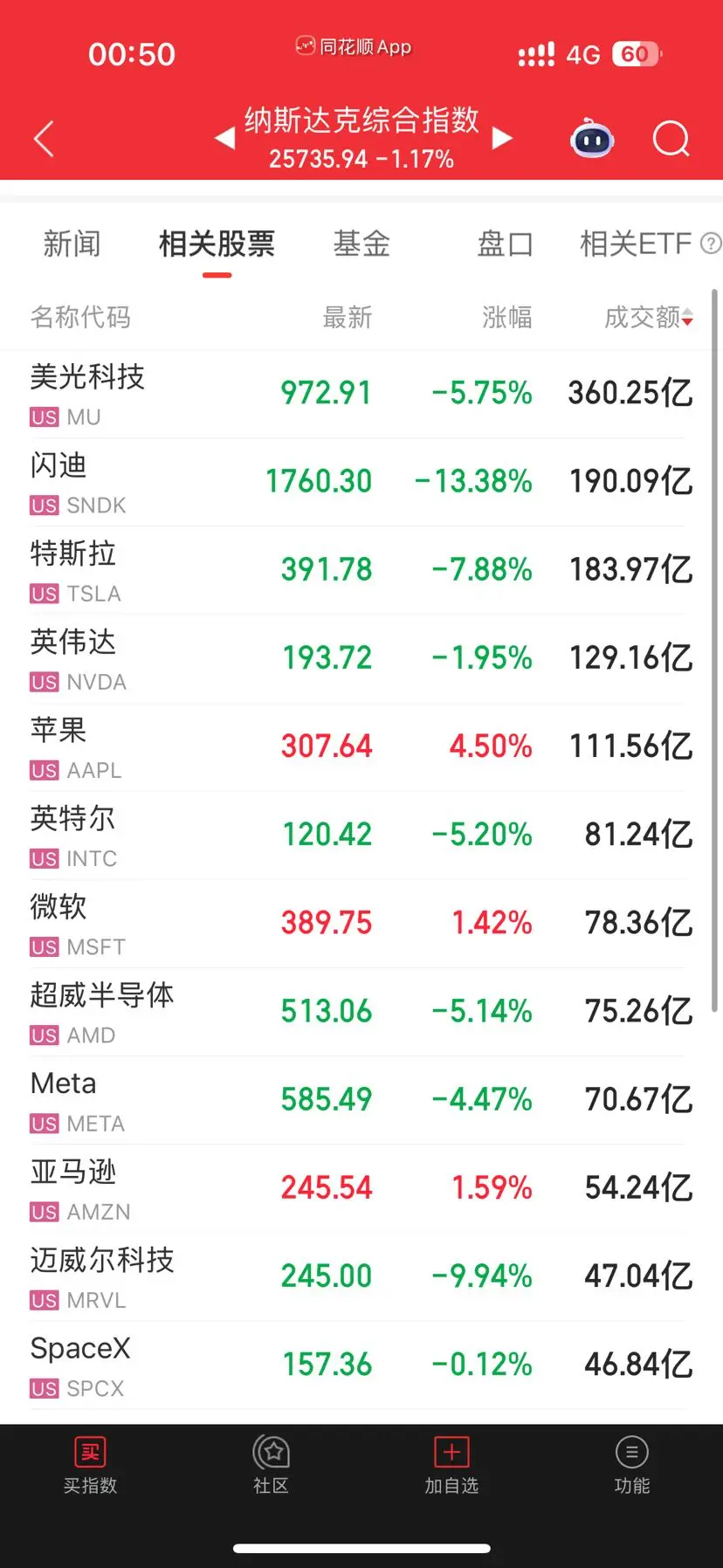
Task: Add index to watchlist with 加自选
Action: [451, 1466]
